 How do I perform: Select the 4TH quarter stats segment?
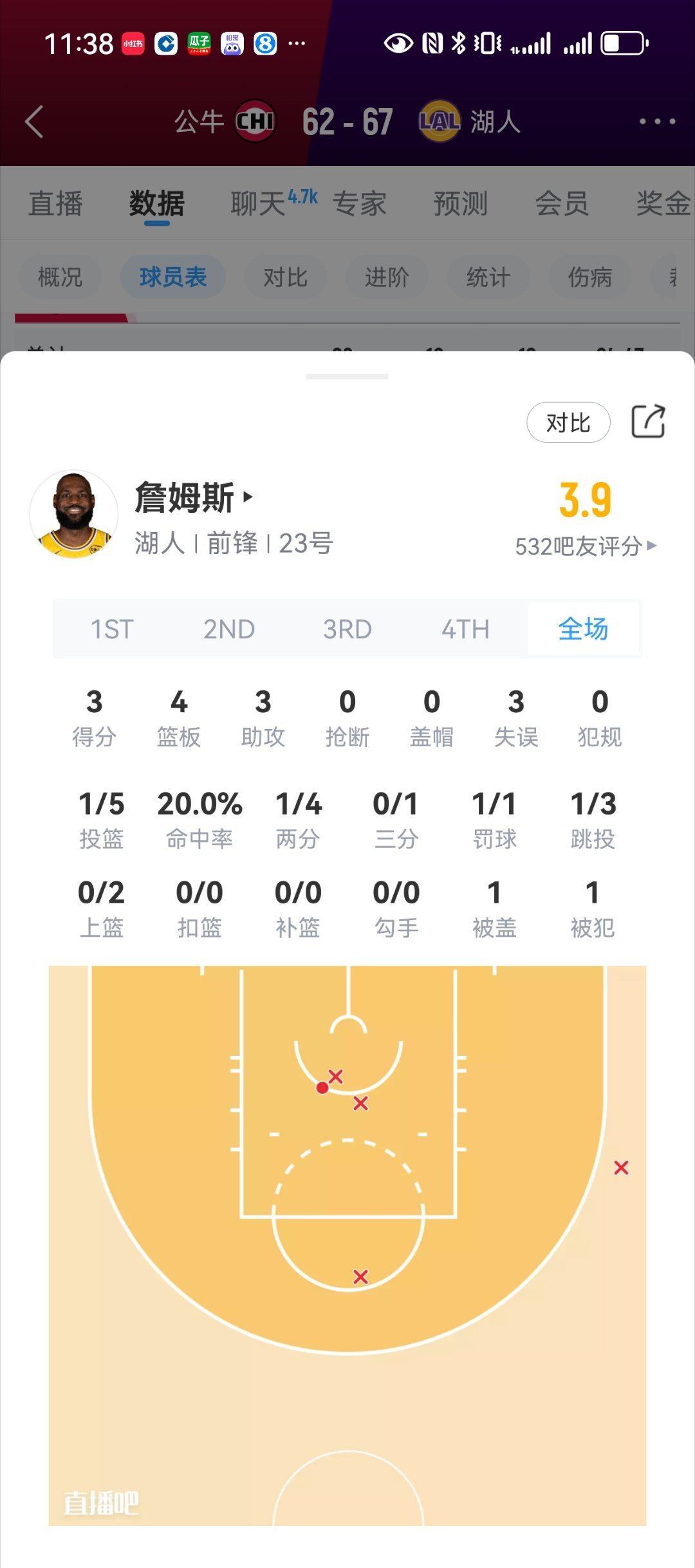click(465, 630)
